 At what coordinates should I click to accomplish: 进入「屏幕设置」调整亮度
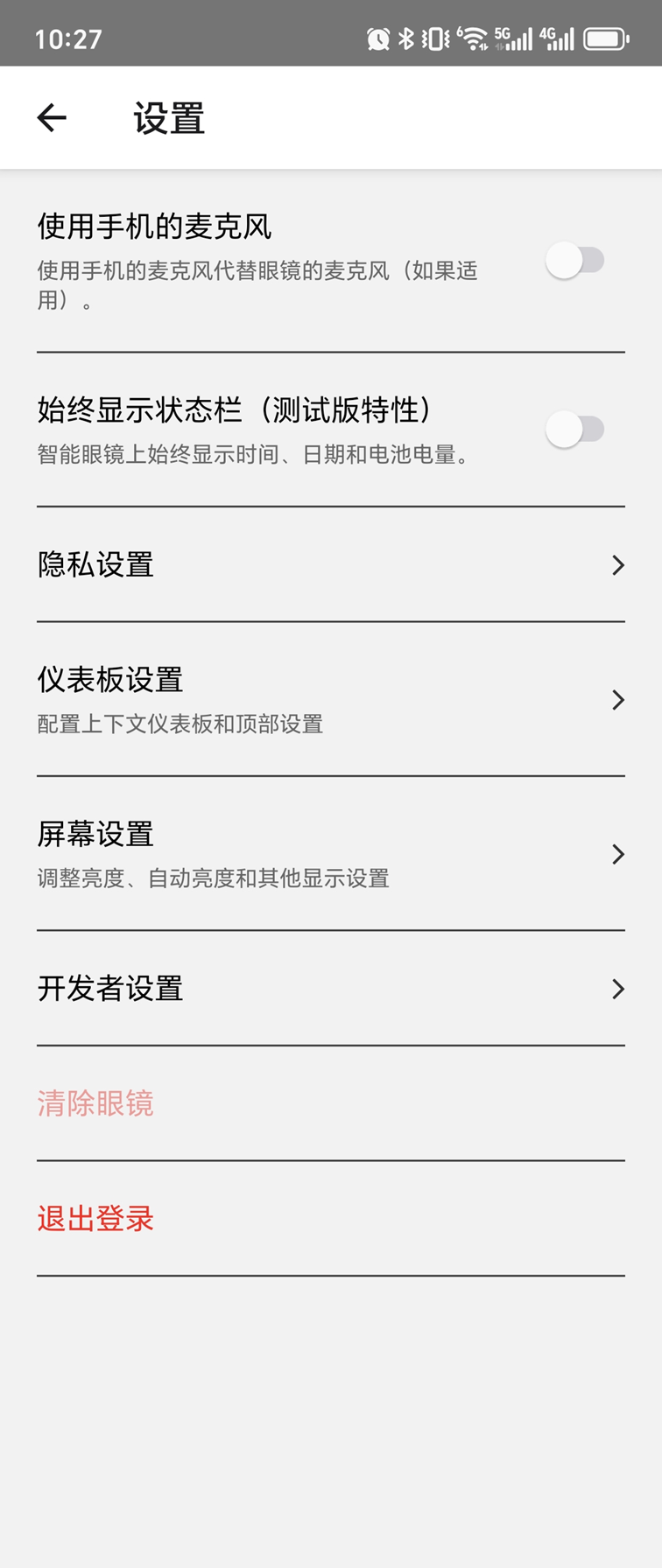(x=331, y=853)
